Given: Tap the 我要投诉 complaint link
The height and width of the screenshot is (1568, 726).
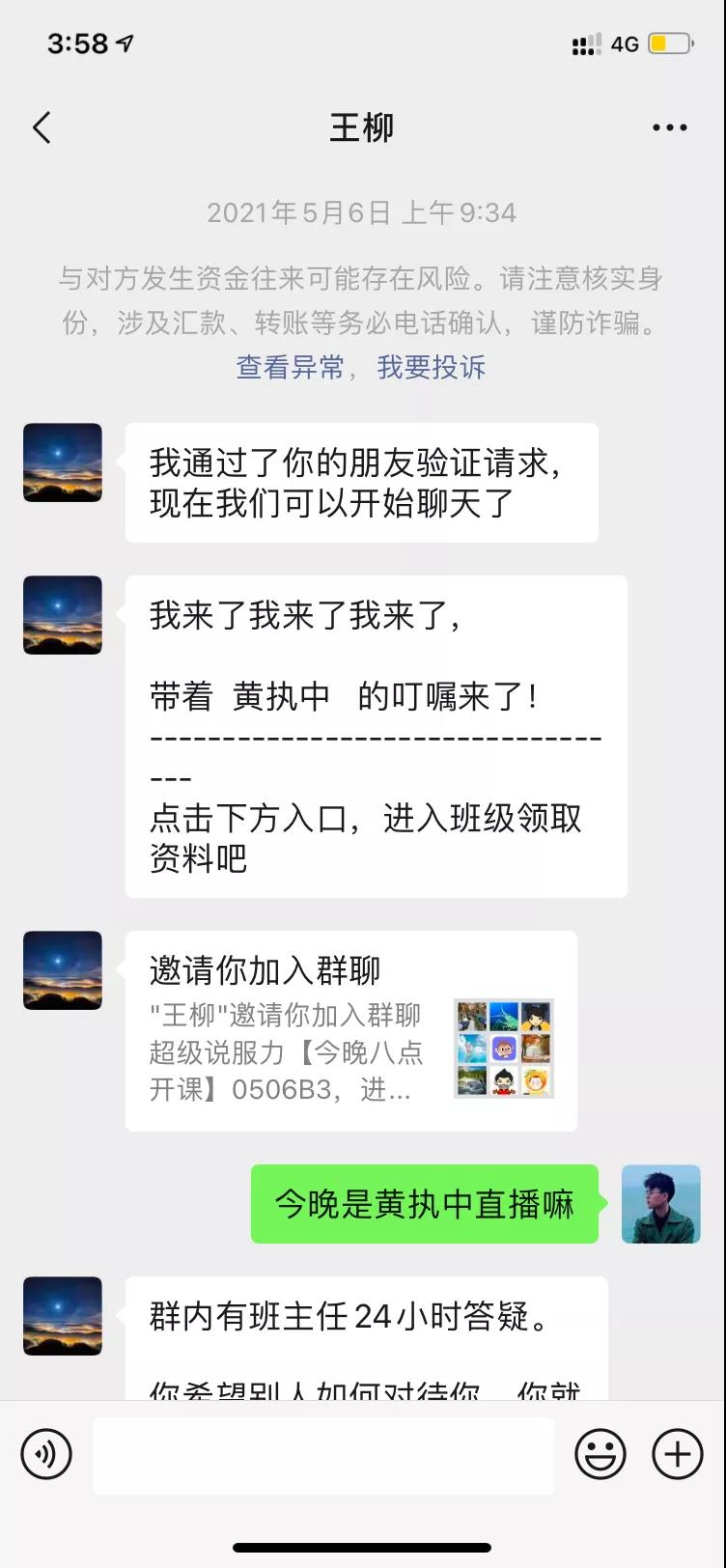Looking at the screenshot, I should pos(431,367).
